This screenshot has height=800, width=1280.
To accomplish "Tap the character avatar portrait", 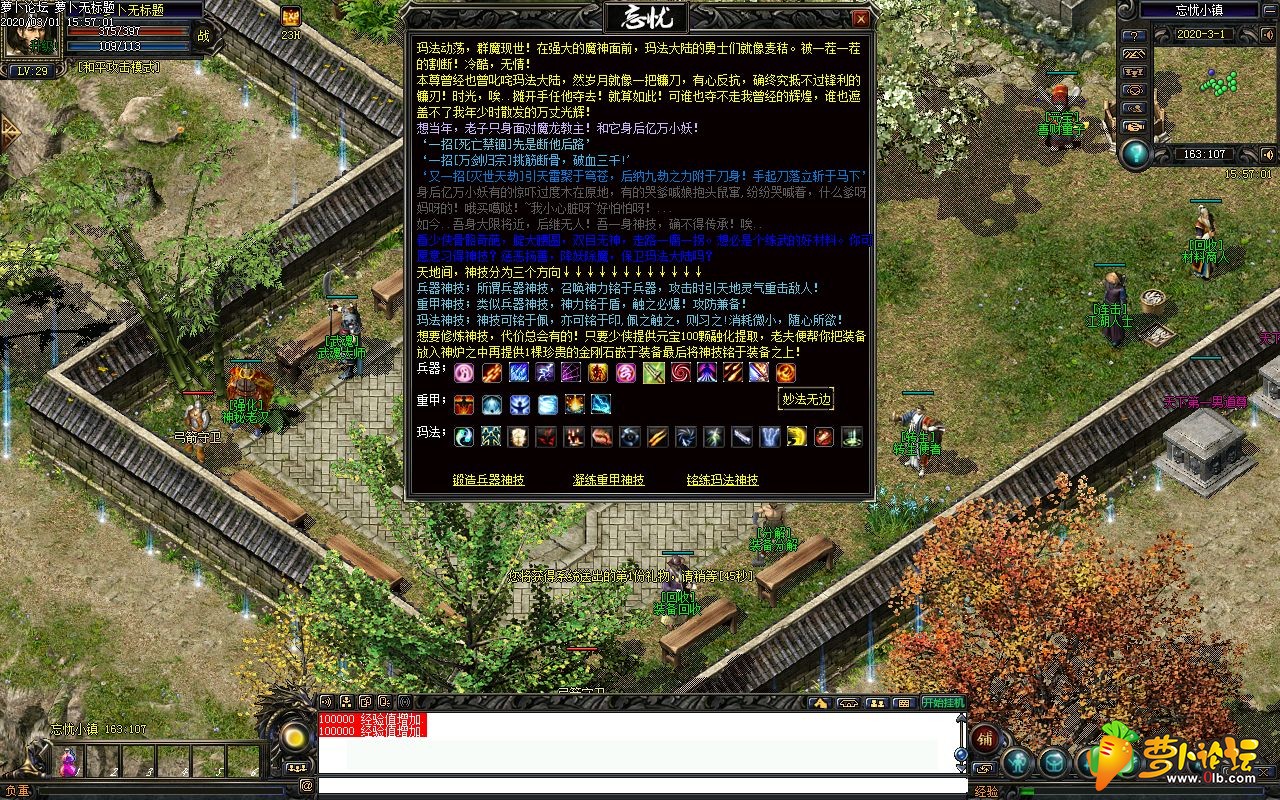I will pyautogui.click(x=28, y=38).
